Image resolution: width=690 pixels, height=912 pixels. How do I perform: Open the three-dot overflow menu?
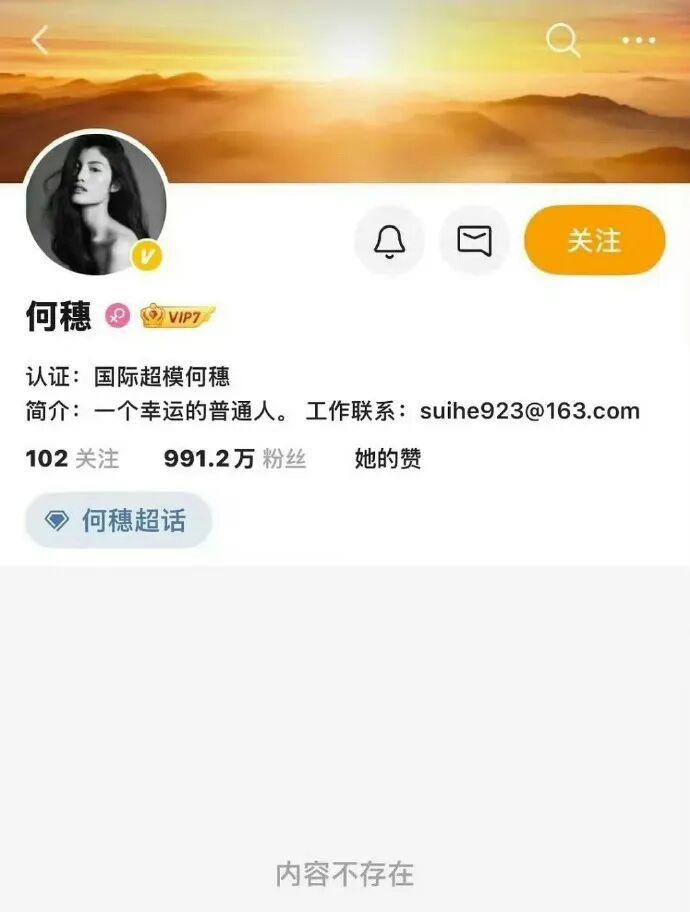(638, 41)
